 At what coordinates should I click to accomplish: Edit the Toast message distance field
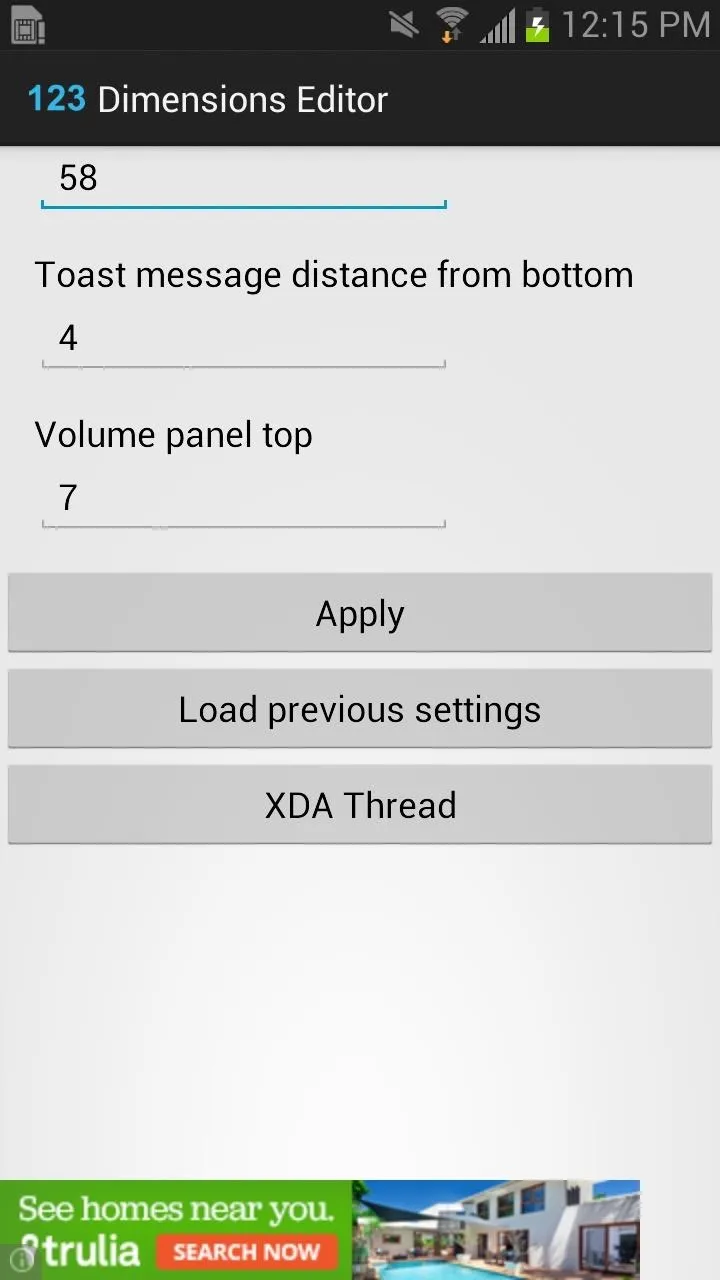[x=243, y=339]
